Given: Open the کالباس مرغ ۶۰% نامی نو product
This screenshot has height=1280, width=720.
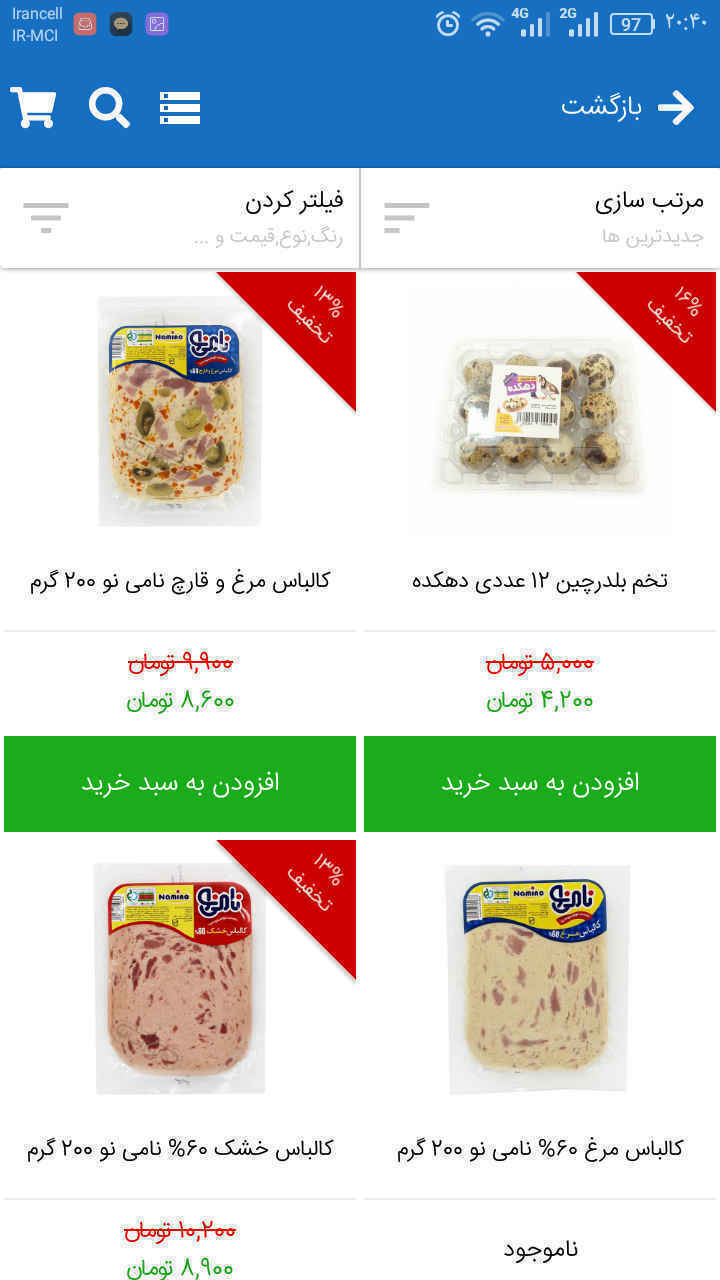Looking at the screenshot, I should click(x=540, y=980).
